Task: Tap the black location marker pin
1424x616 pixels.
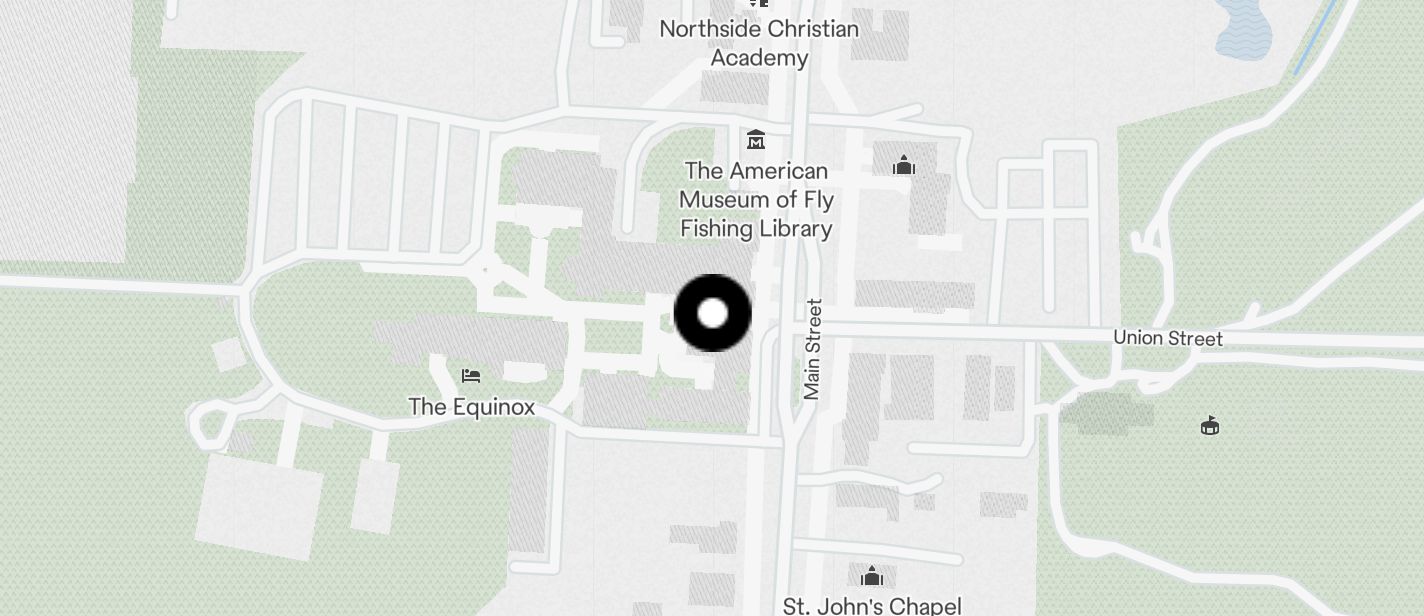Action: coord(712,313)
